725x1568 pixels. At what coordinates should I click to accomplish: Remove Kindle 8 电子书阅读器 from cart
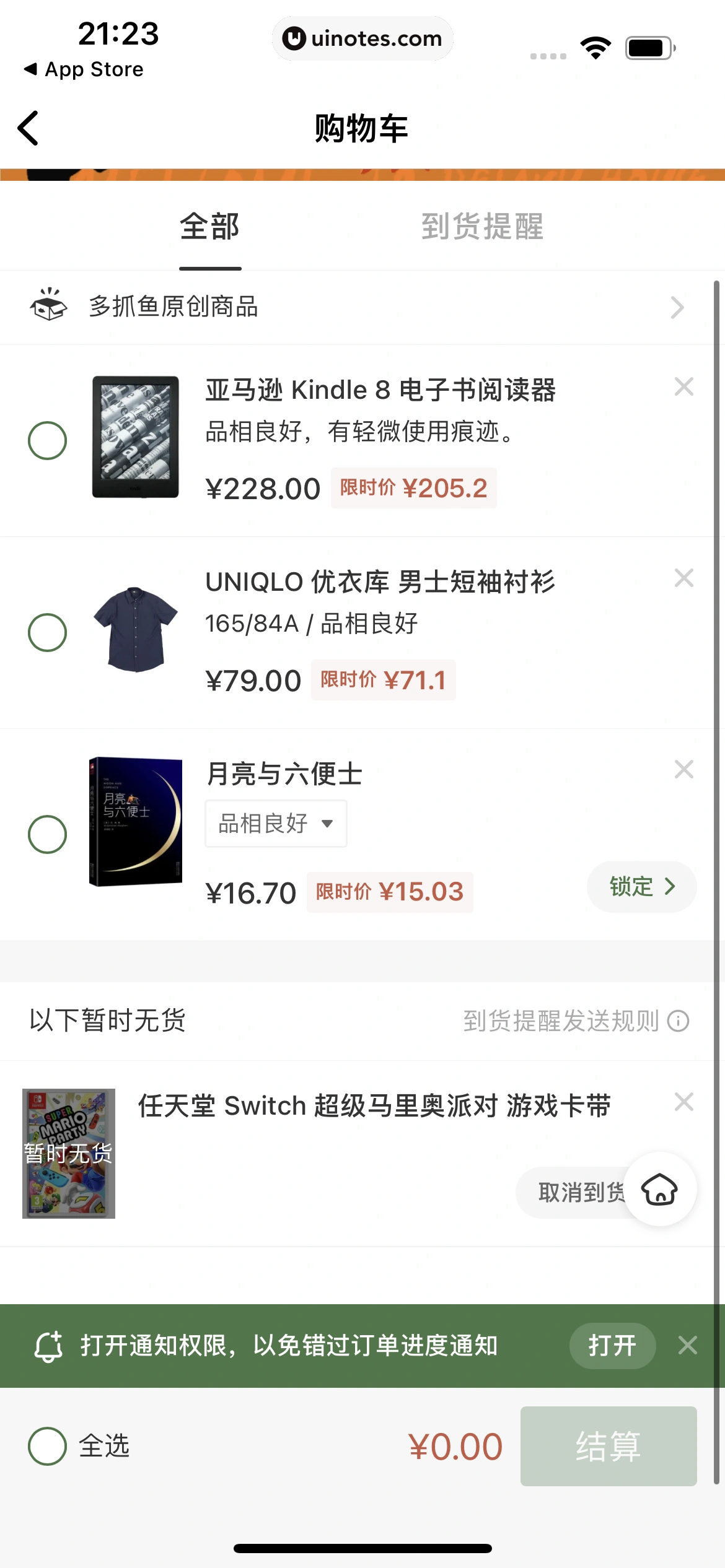pyautogui.click(x=683, y=387)
